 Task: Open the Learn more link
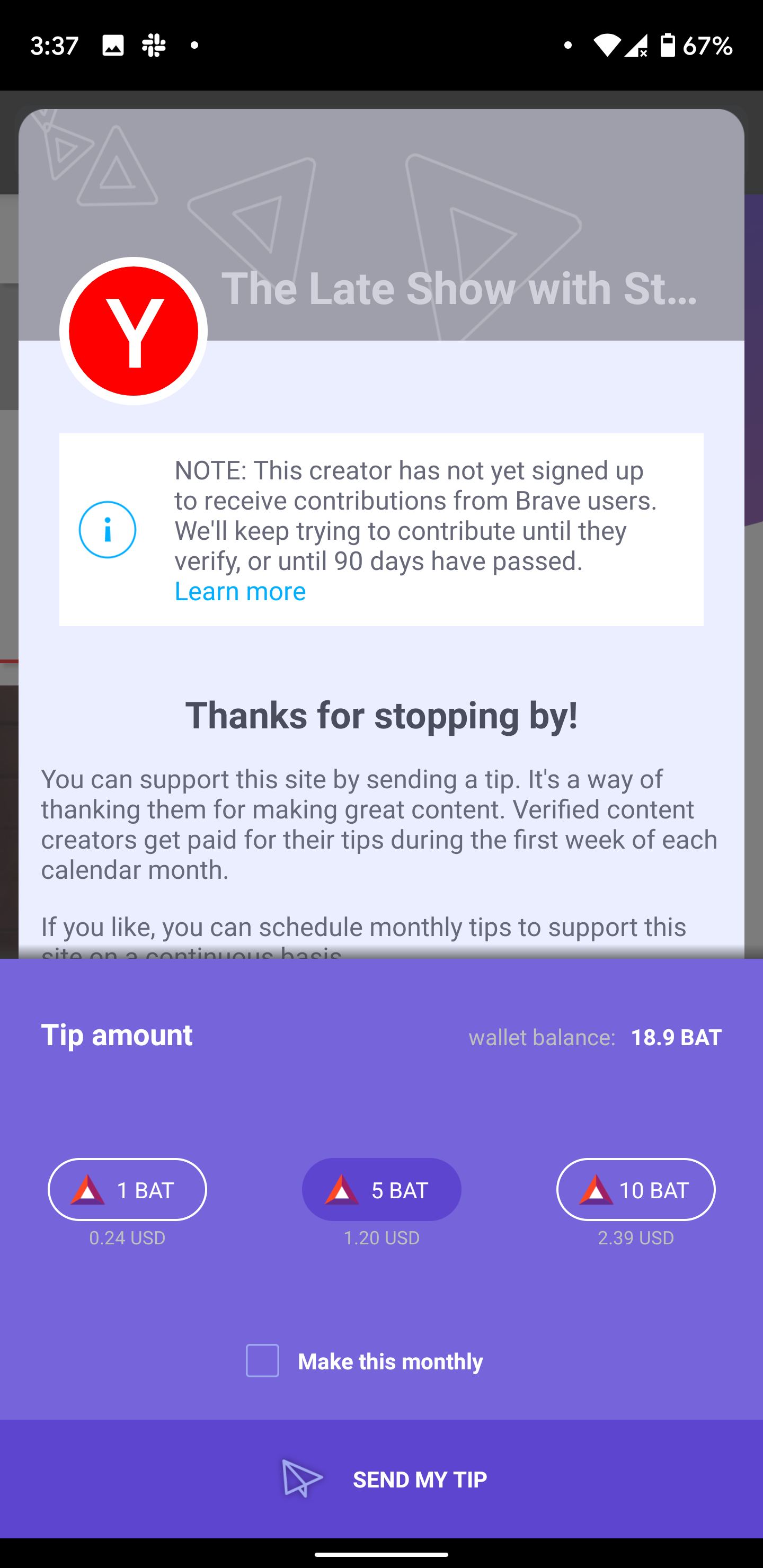coord(240,591)
